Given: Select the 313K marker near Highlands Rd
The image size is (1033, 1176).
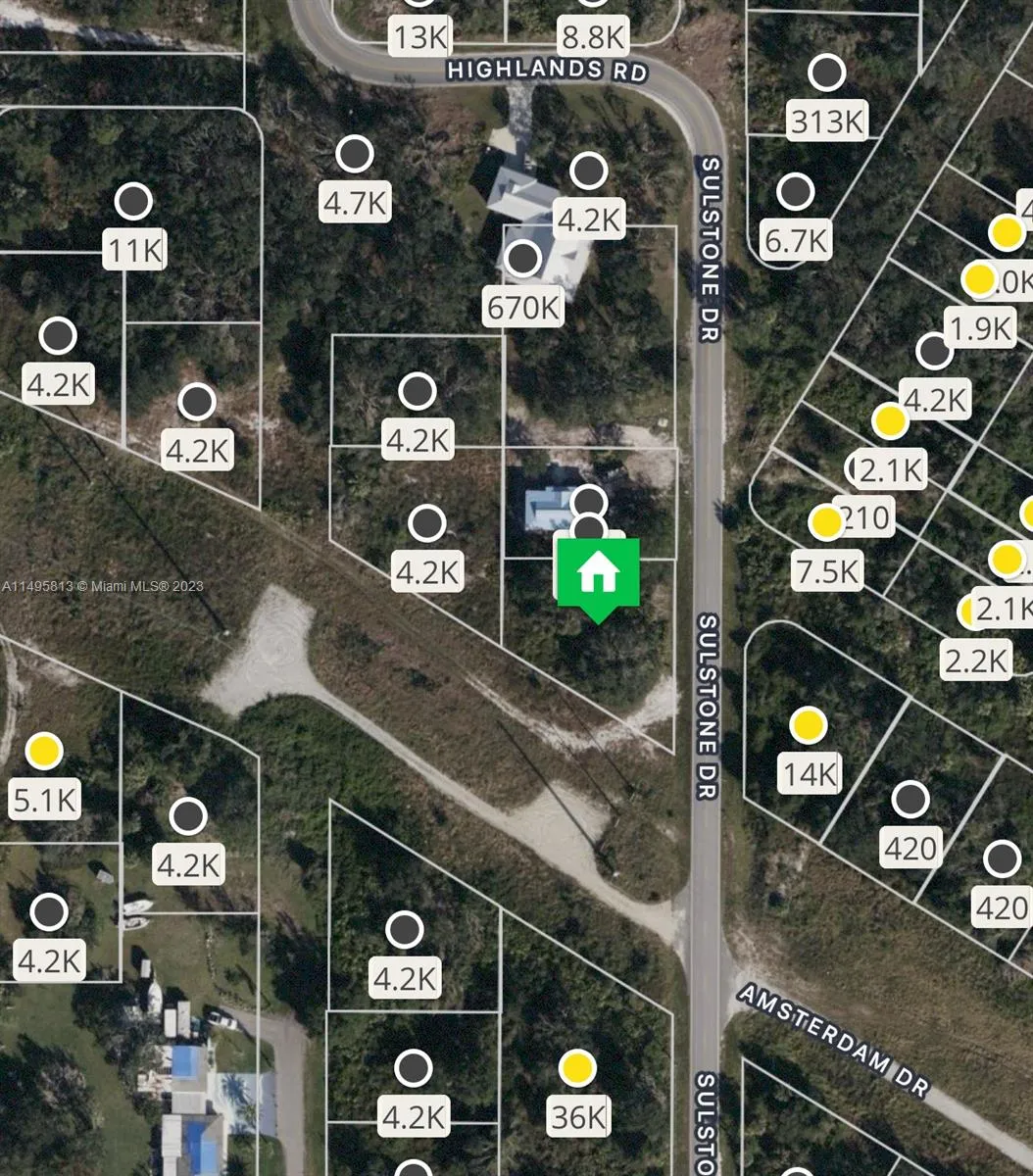Looking at the screenshot, I should (x=826, y=73).
